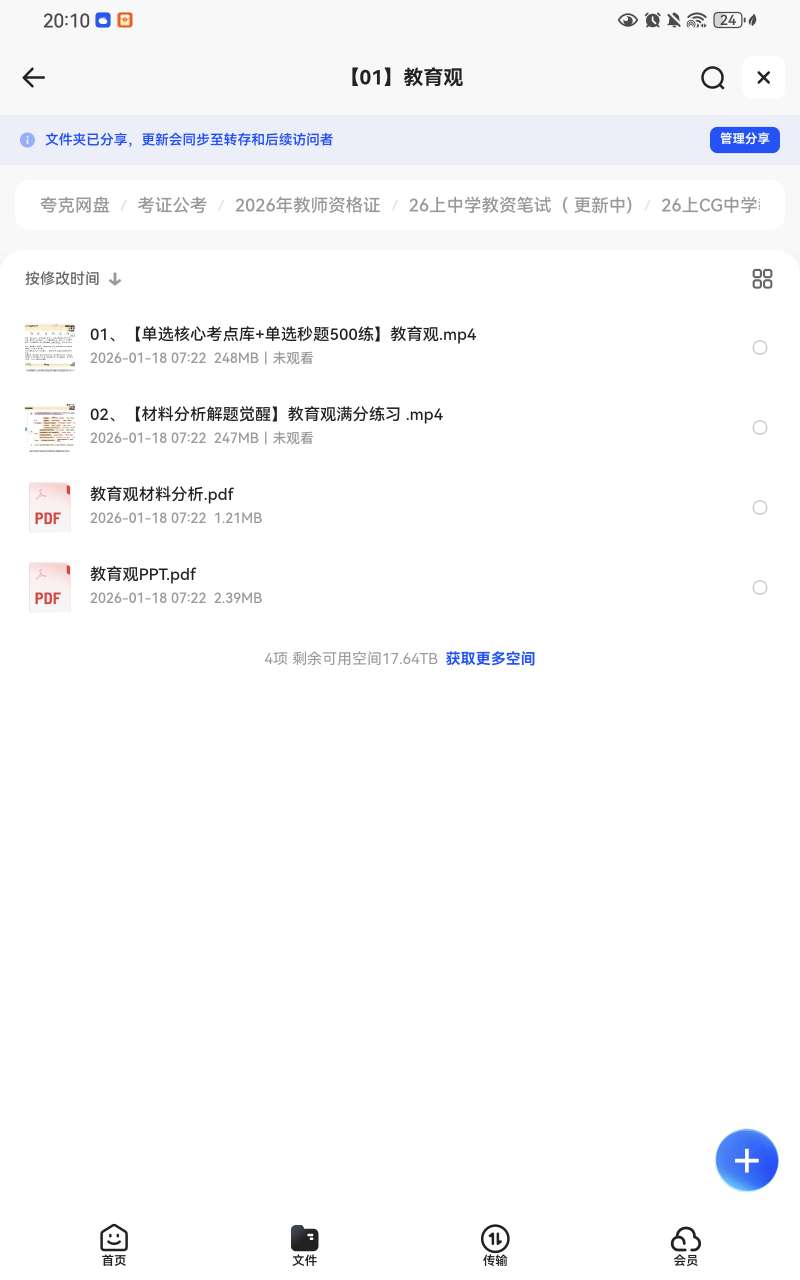Switch to the 会员 tab
800x1280 pixels.
tap(685, 1245)
